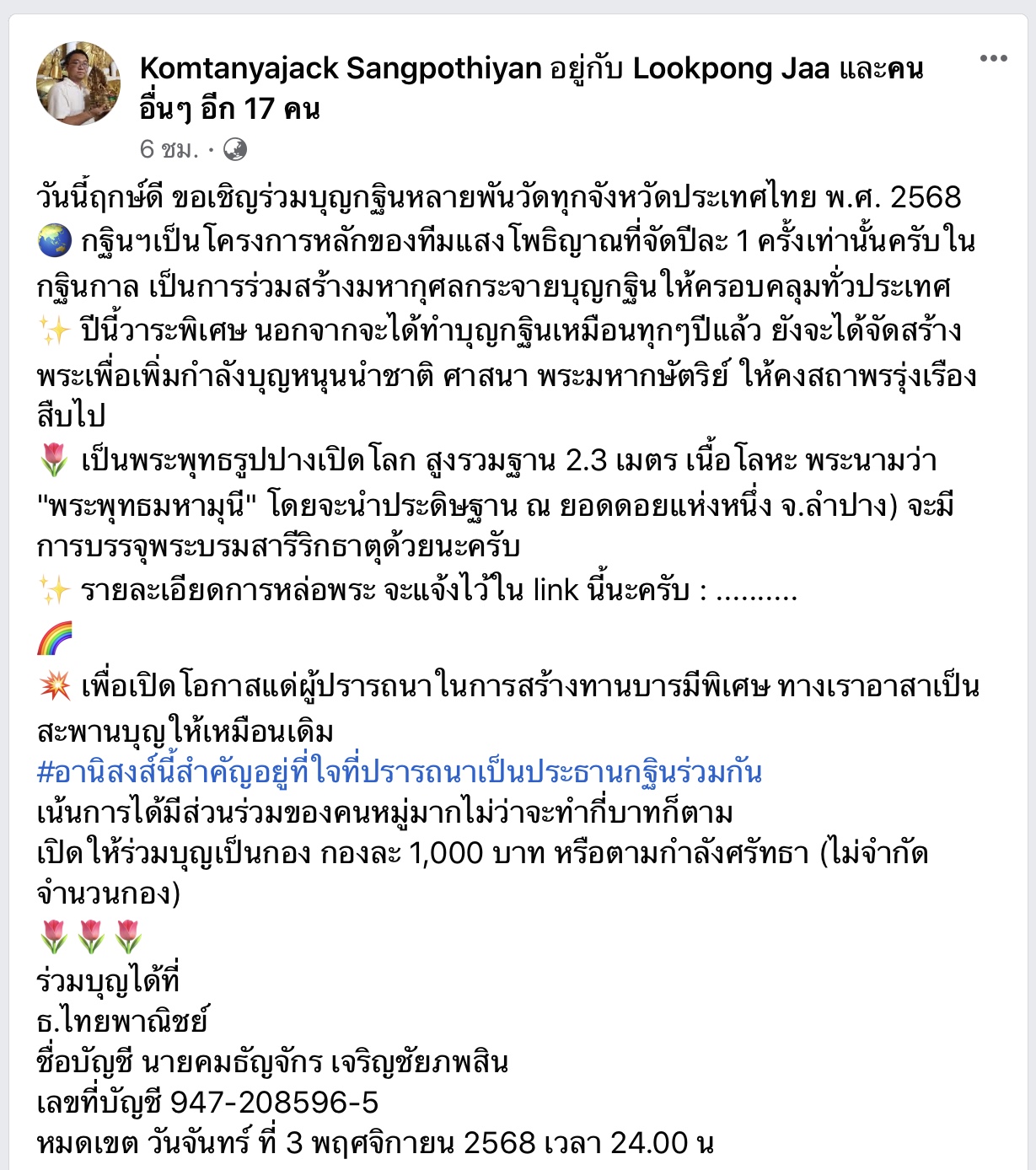Open Komtanyajack Sangpothiyan's profile name link

point(341,68)
